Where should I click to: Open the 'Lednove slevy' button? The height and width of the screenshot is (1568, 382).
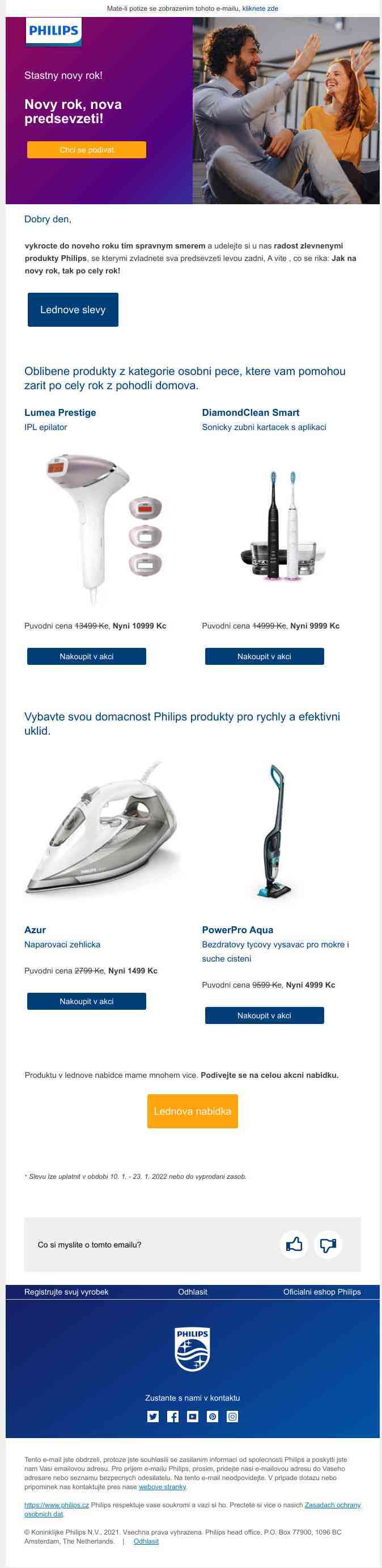(73, 310)
